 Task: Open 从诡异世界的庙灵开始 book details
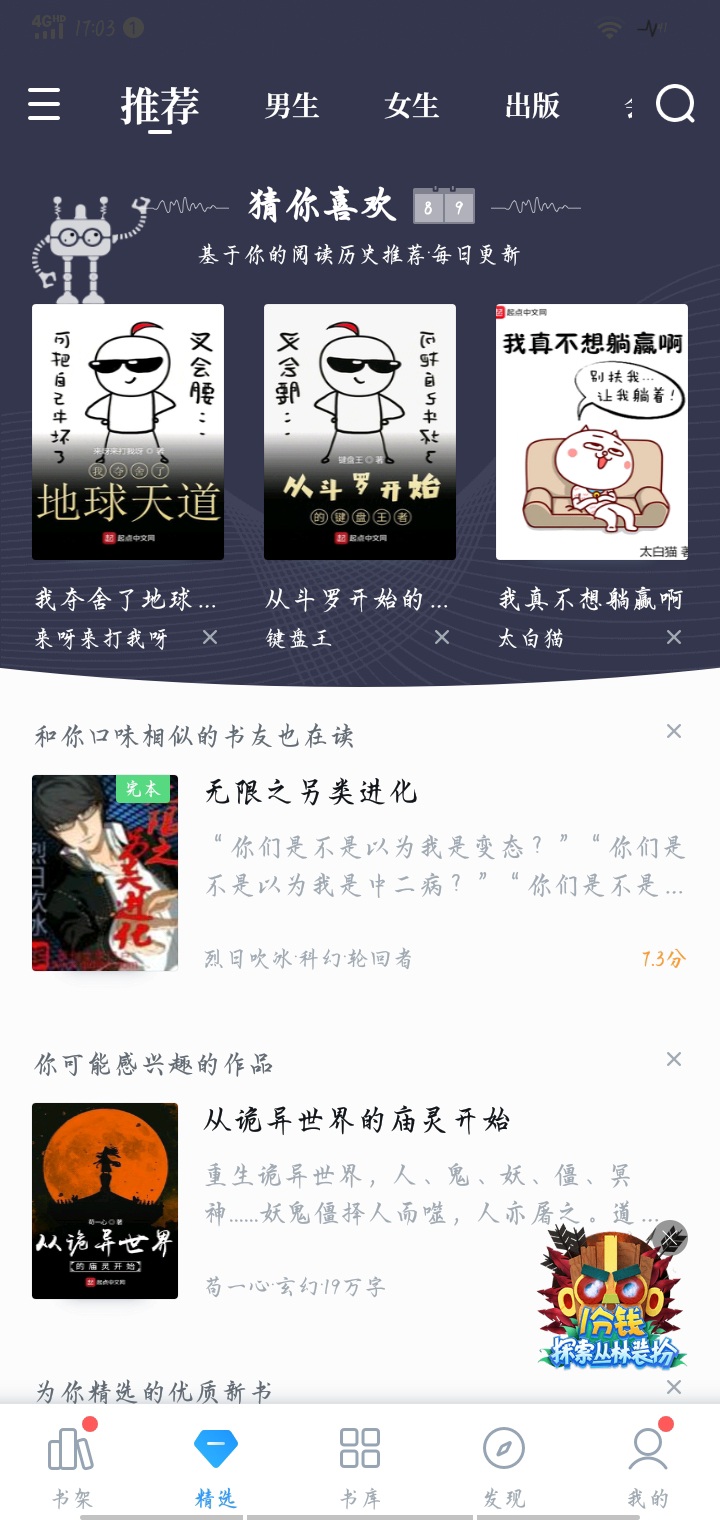pos(357,1120)
